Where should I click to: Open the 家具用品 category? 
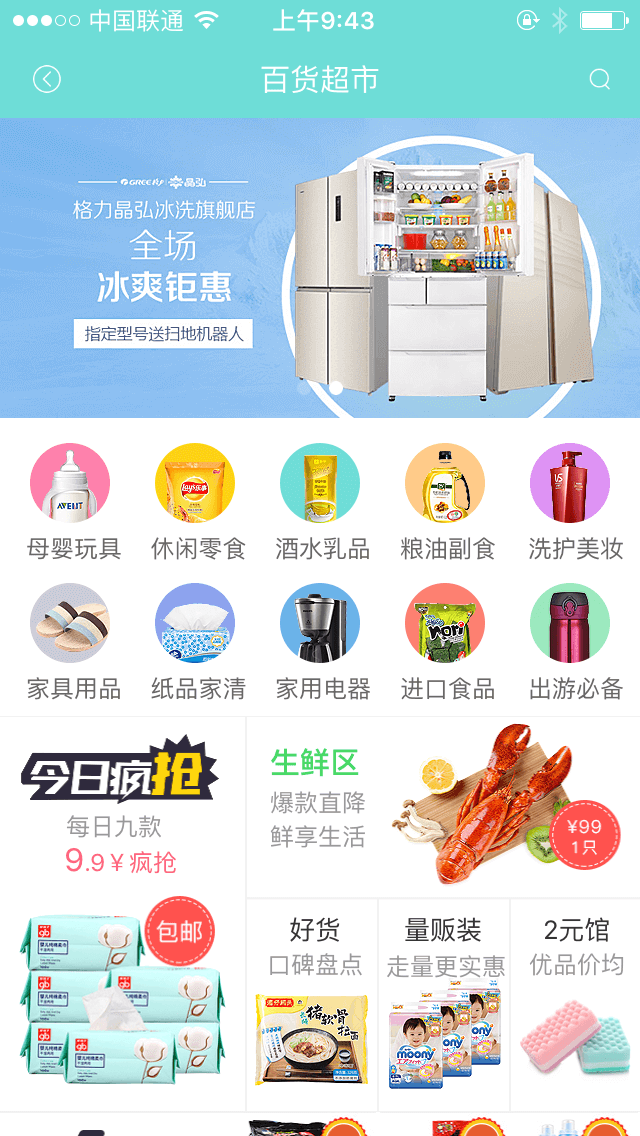[x=71, y=642]
